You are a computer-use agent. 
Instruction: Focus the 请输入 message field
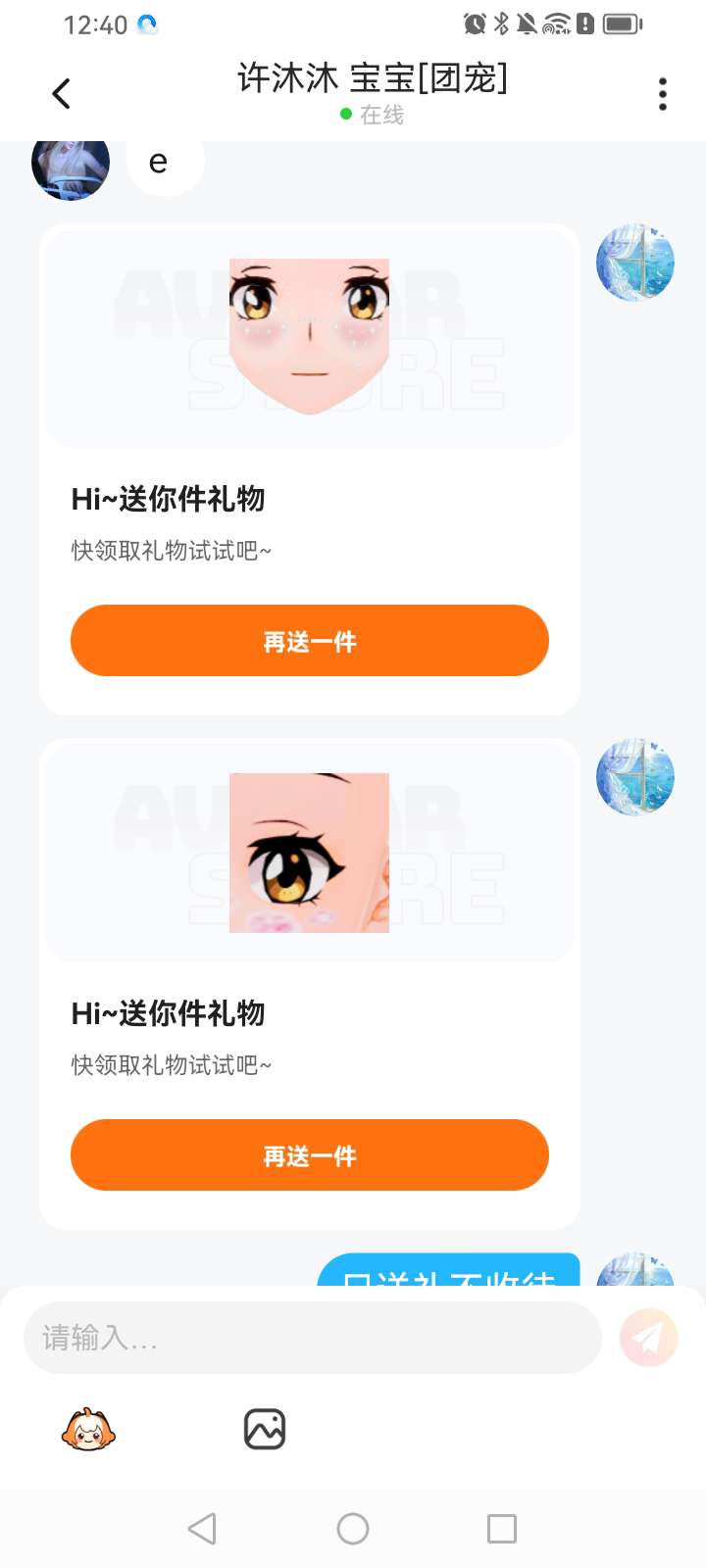tap(312, 1338)
